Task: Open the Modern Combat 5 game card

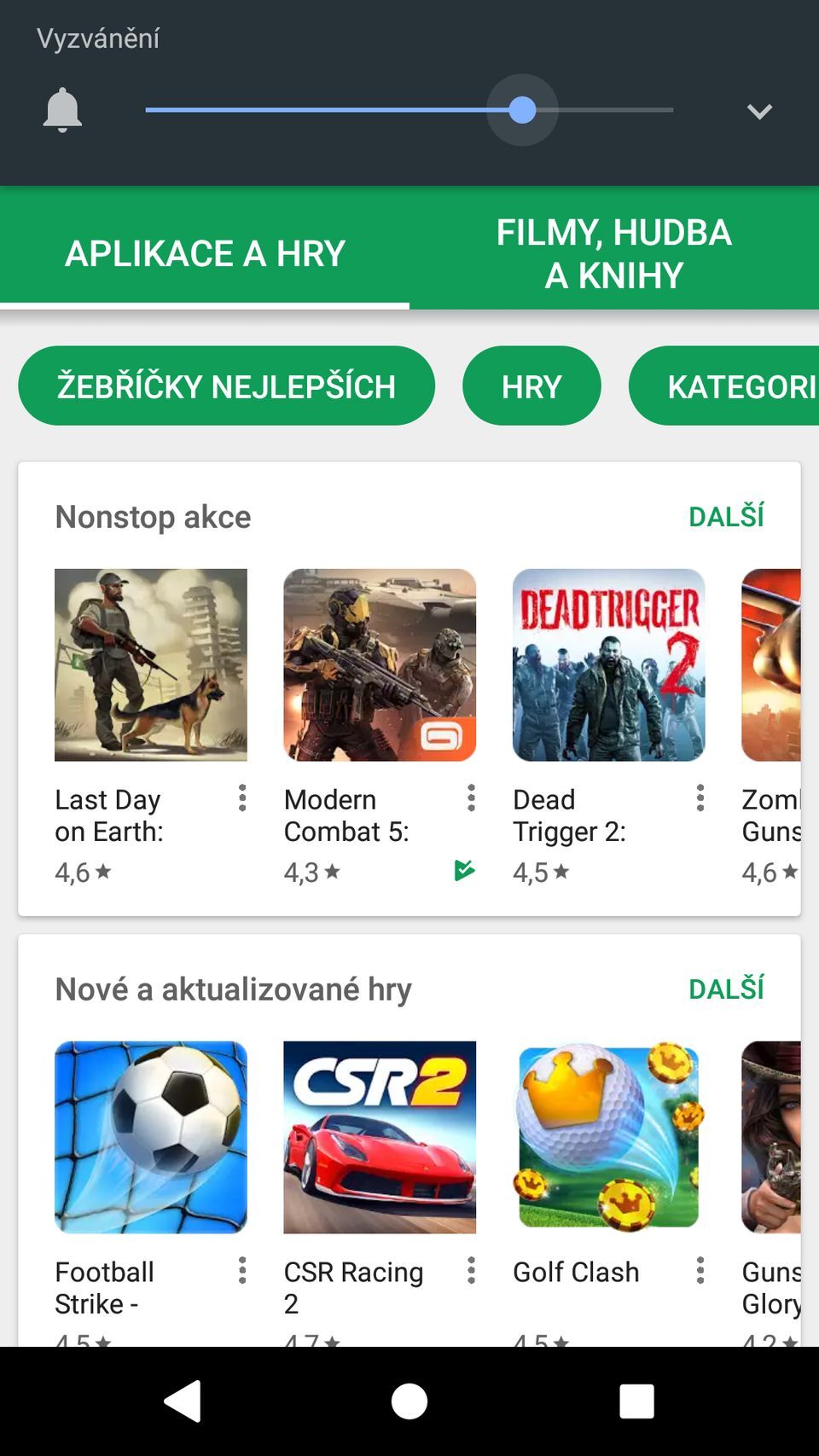Action: point(380,665)
